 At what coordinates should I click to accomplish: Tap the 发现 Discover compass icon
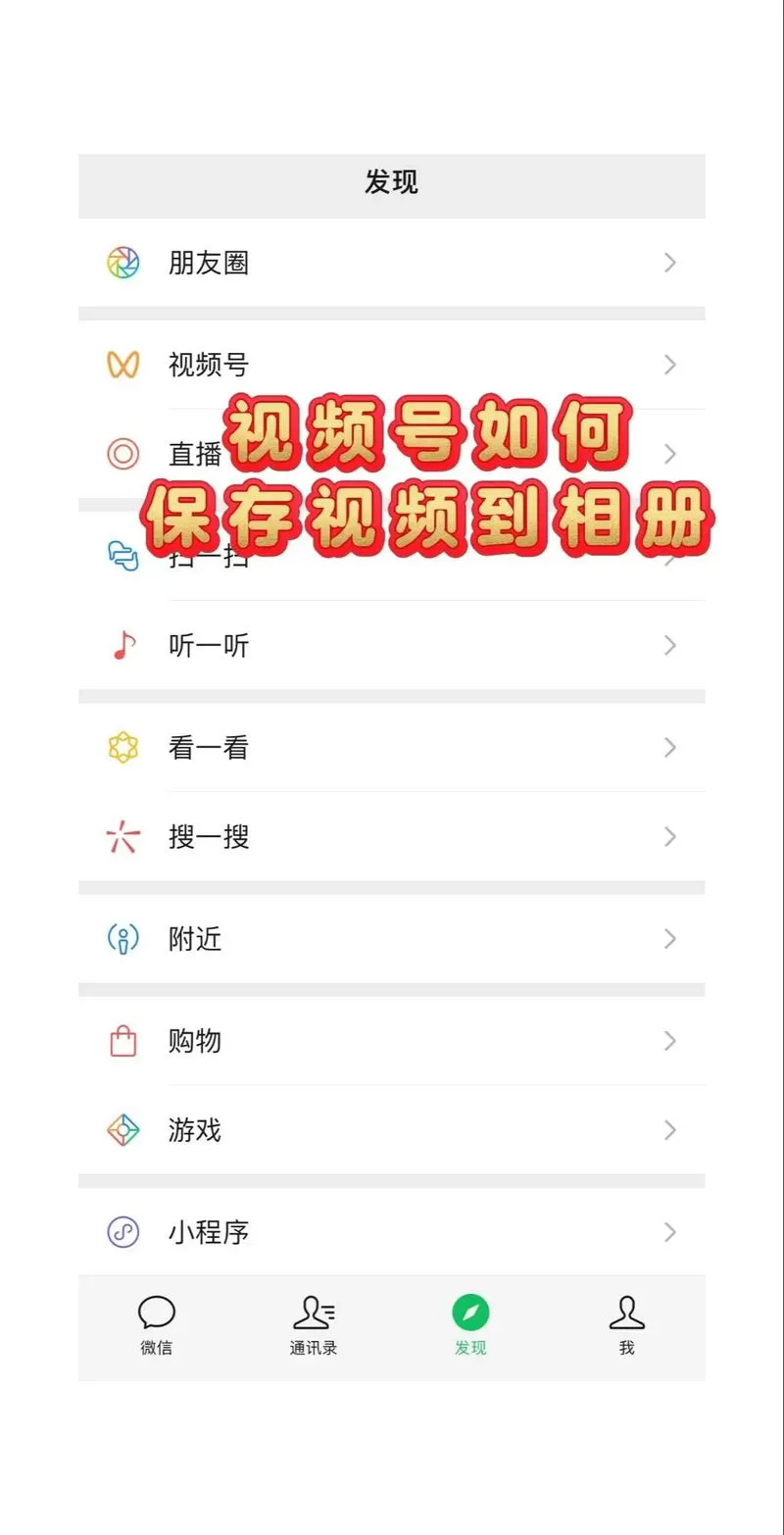469,1311
